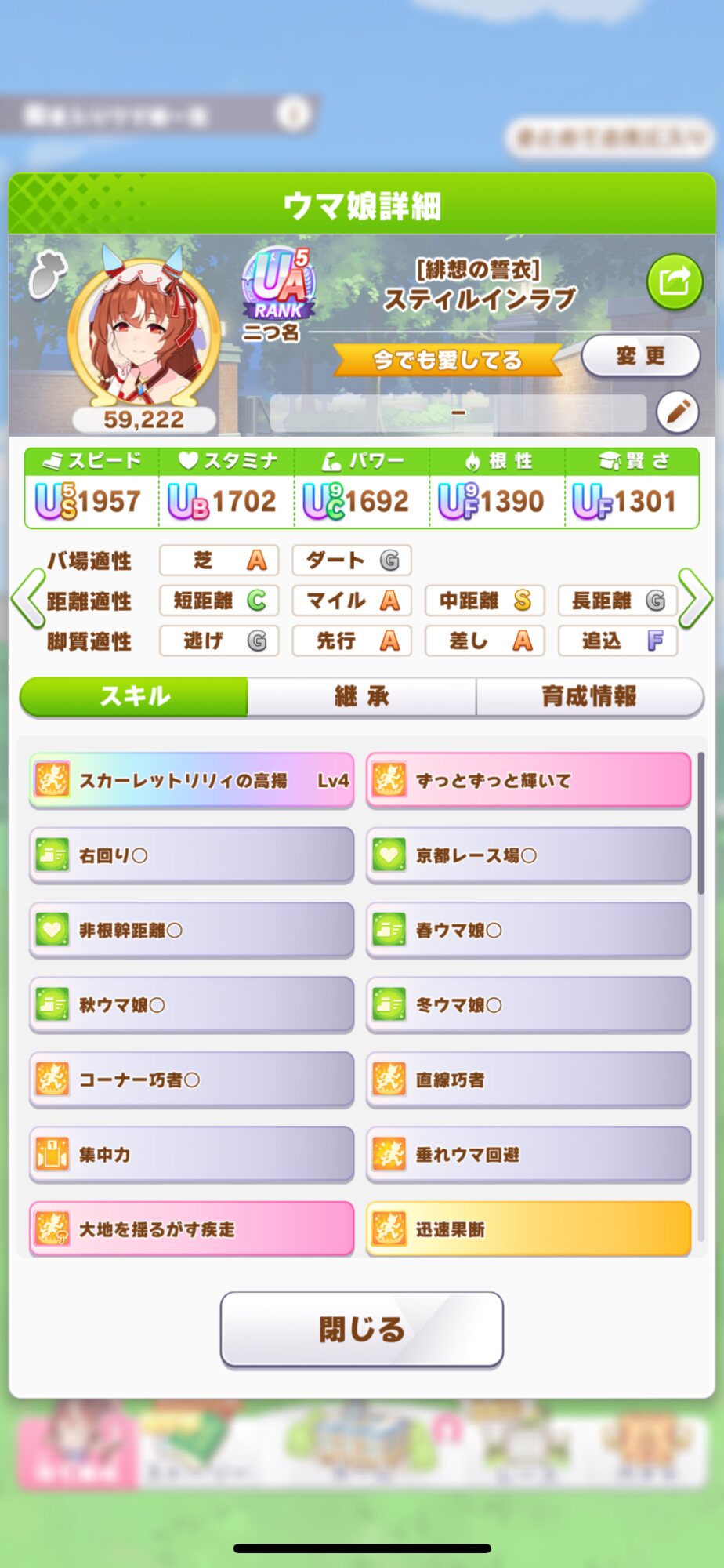Tap the 変更 title change button
724x1568 pixels.
click(x=640, y=357)
